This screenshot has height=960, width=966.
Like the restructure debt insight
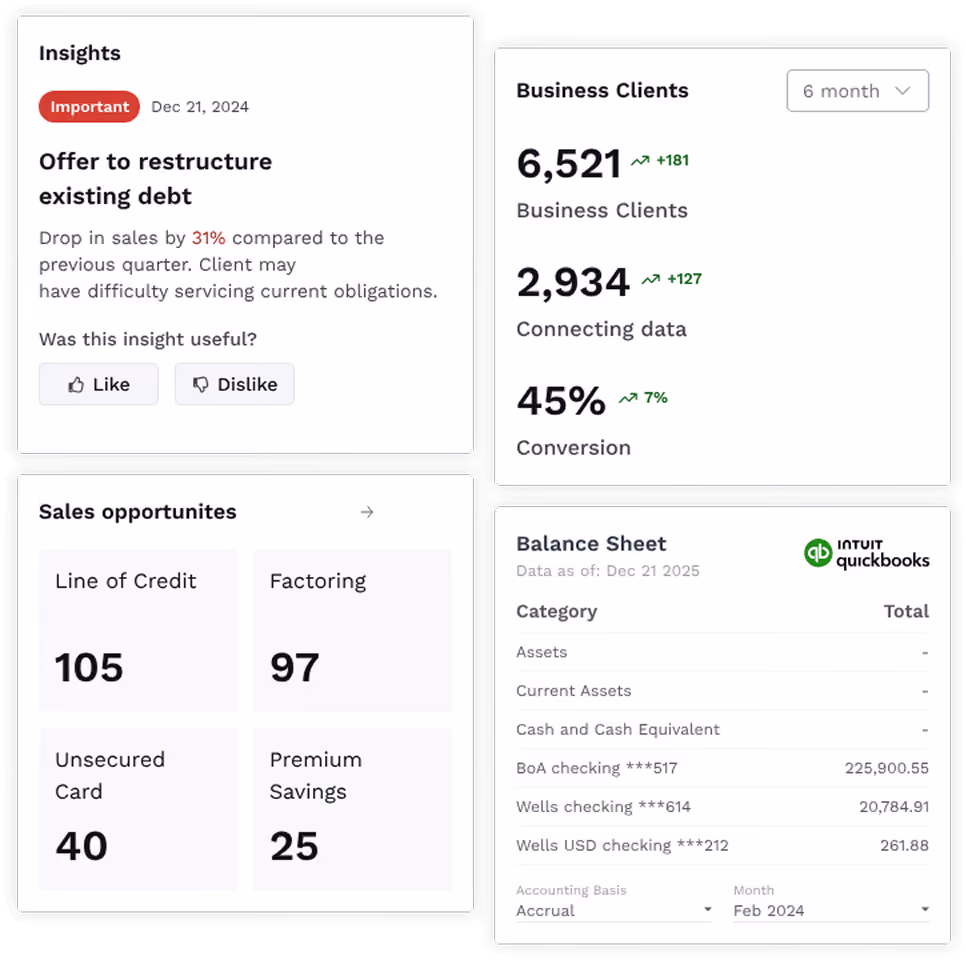point(99,384)
